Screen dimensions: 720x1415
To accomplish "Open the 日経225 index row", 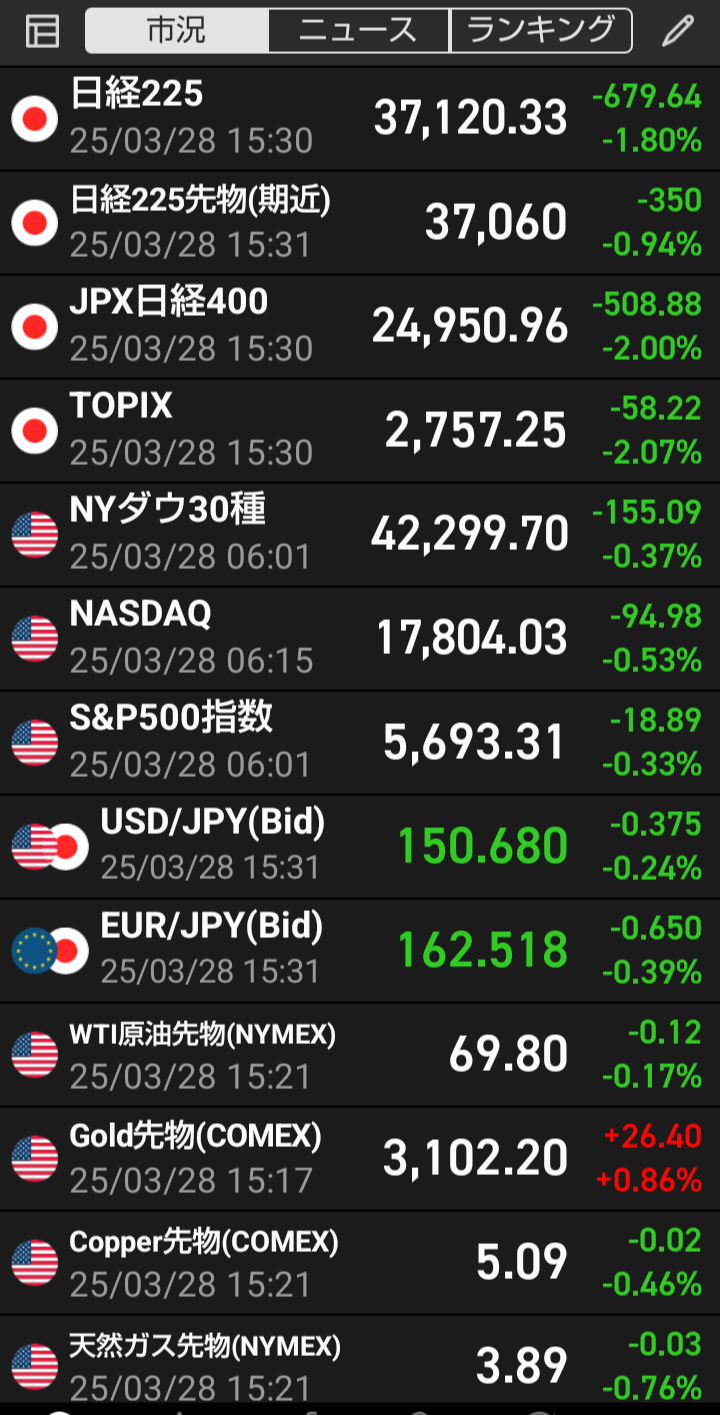I will click(x=360, y=118).
